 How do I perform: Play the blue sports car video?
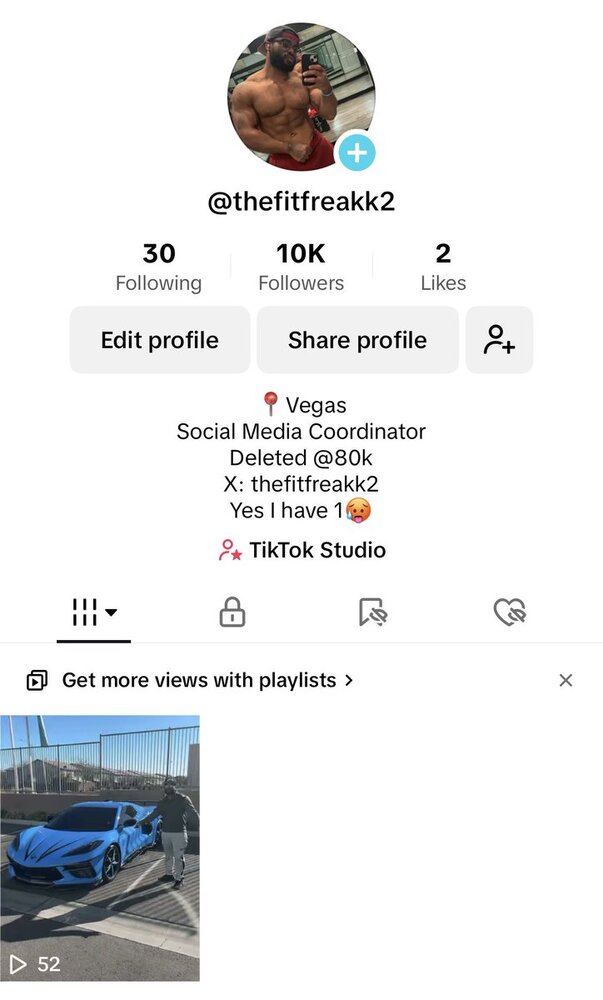tap(100, 848)
